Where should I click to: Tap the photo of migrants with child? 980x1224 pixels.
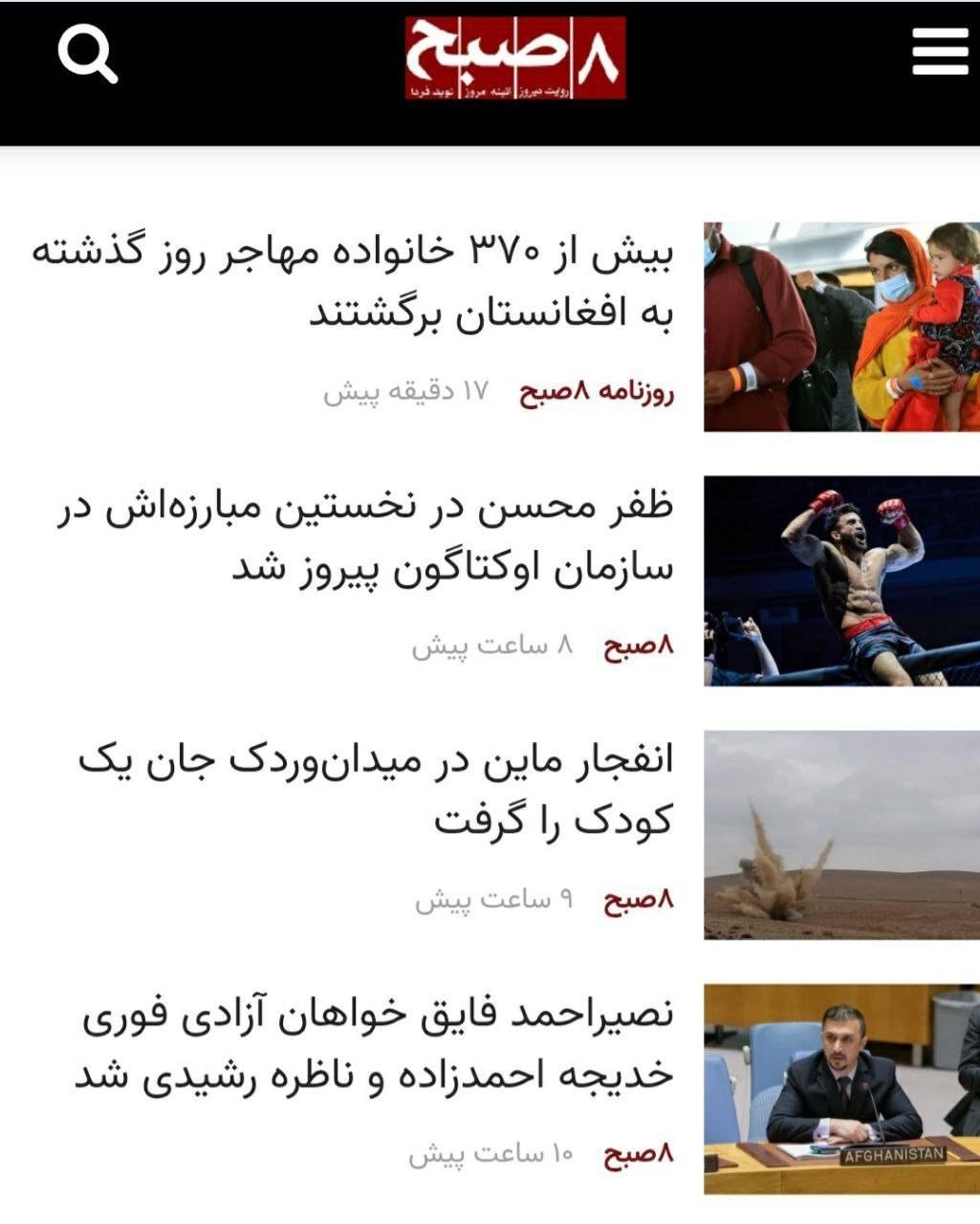tap(841, 327)
